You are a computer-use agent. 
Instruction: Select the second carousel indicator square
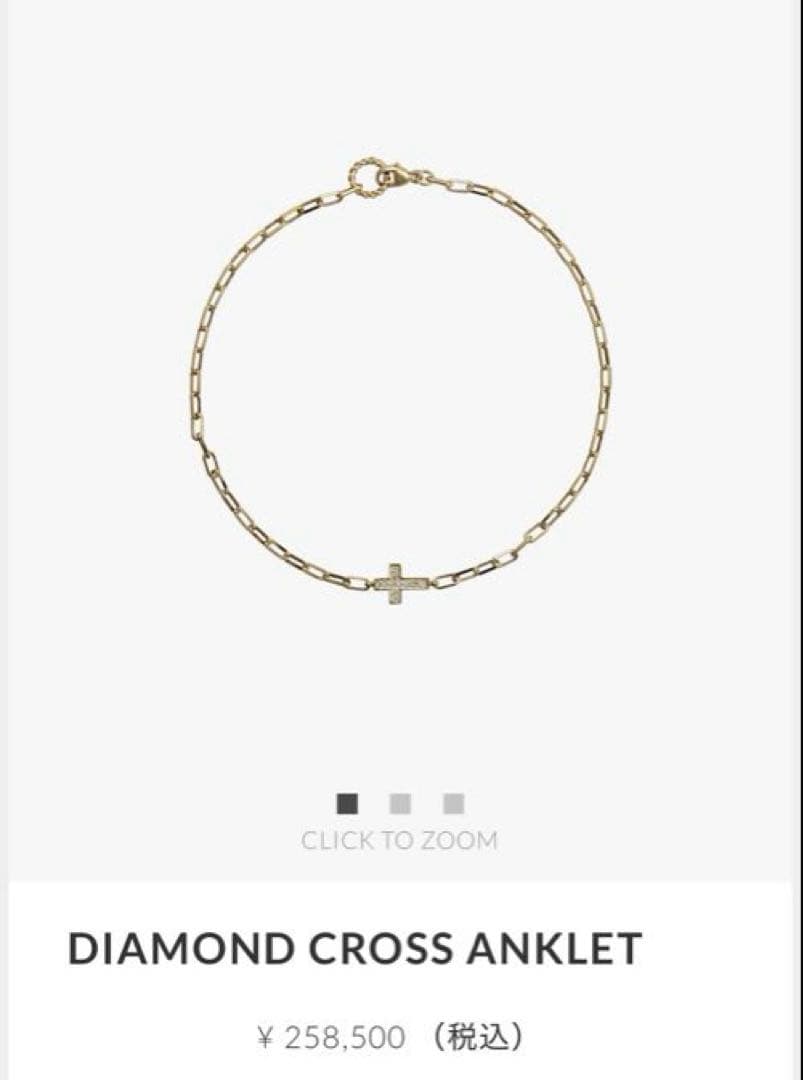point(400,801)
